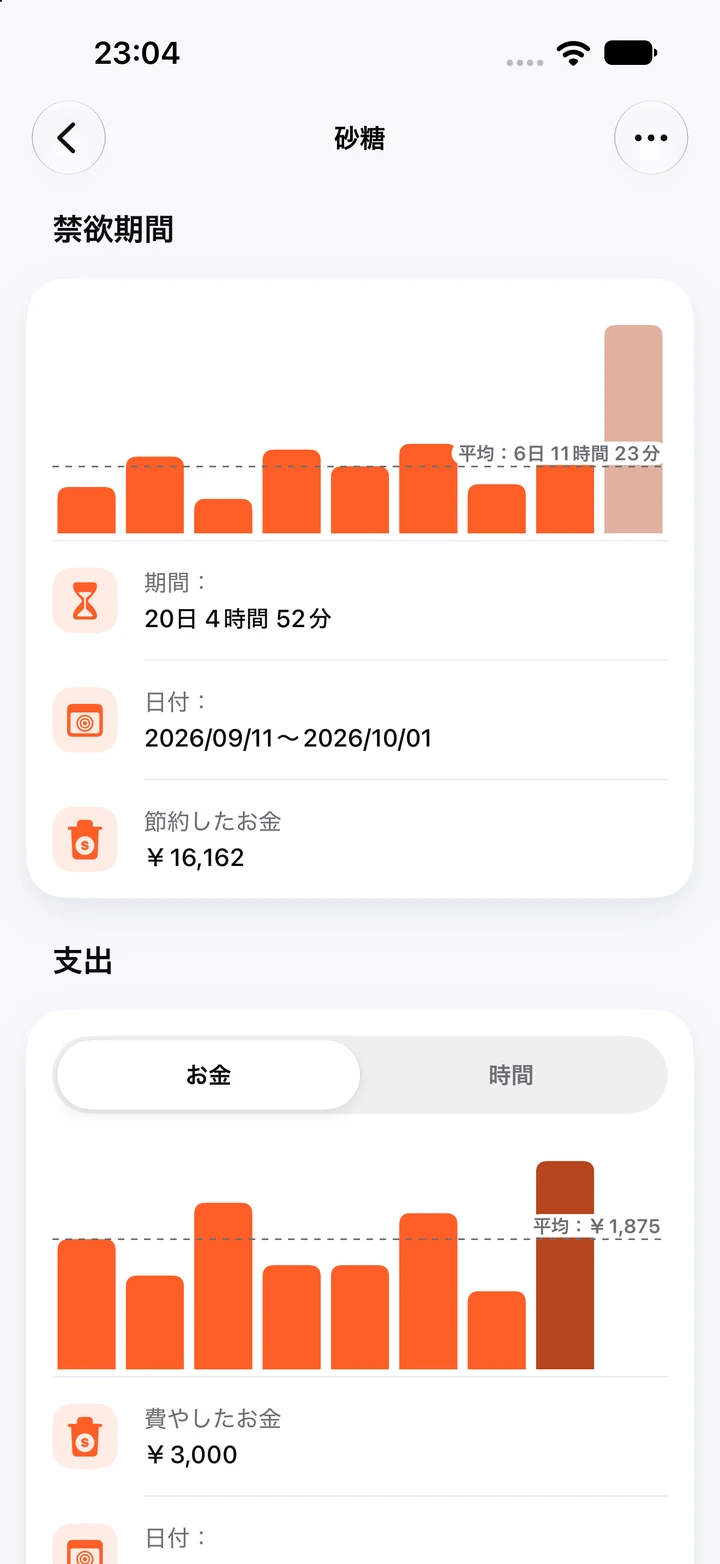Select the お金 segment
720x1564 pixels.
pos(208,1075)
